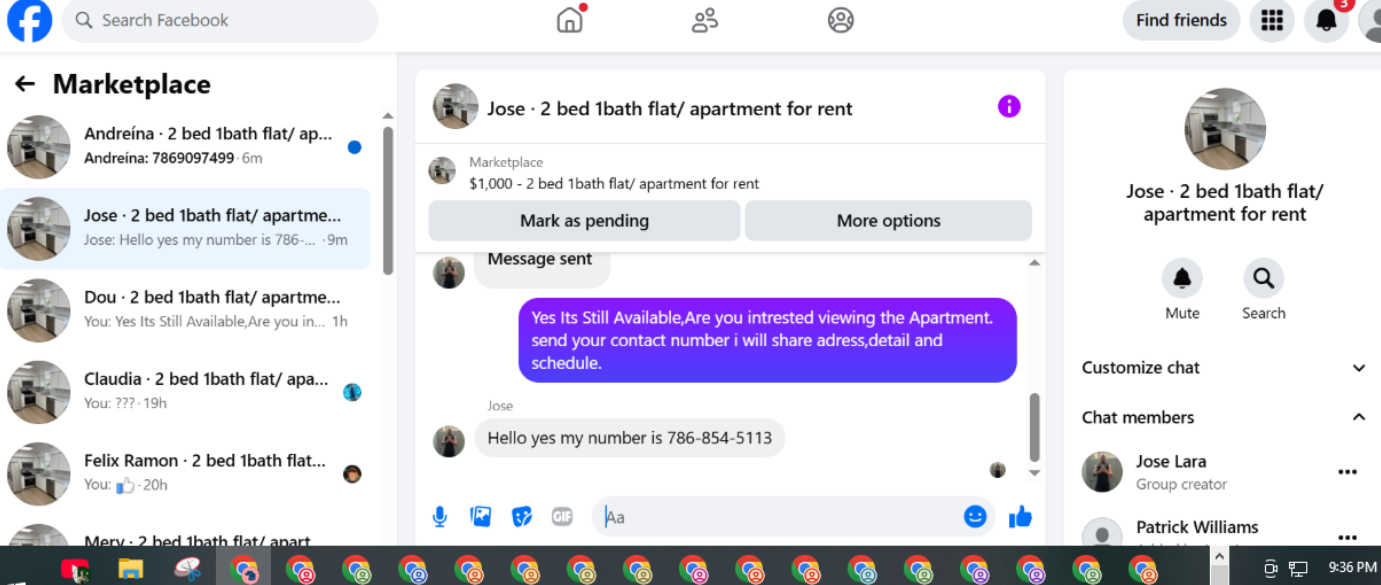Click the Find friends button
The image size is (1381, 585).
(x=1181, y=20)
